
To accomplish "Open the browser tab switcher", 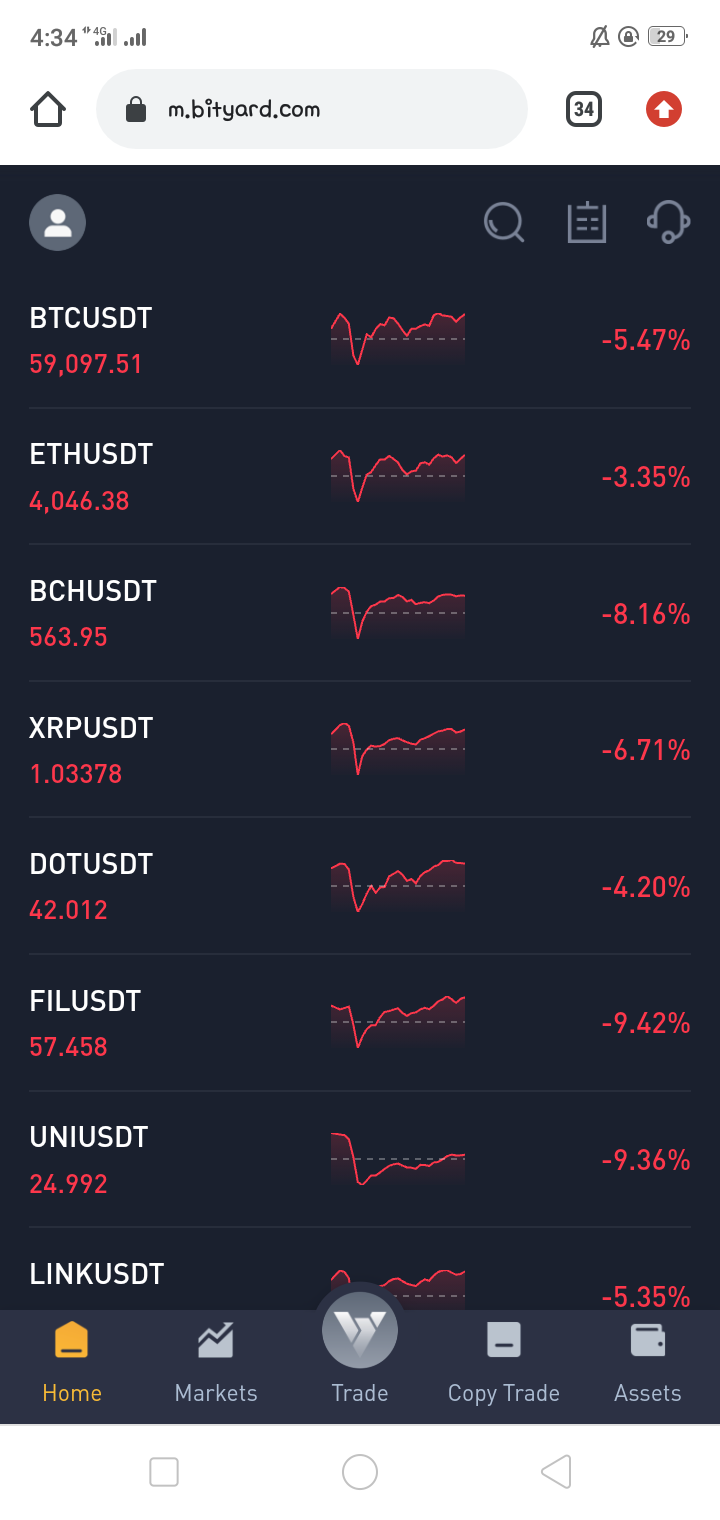I will [x=584, y=109].
